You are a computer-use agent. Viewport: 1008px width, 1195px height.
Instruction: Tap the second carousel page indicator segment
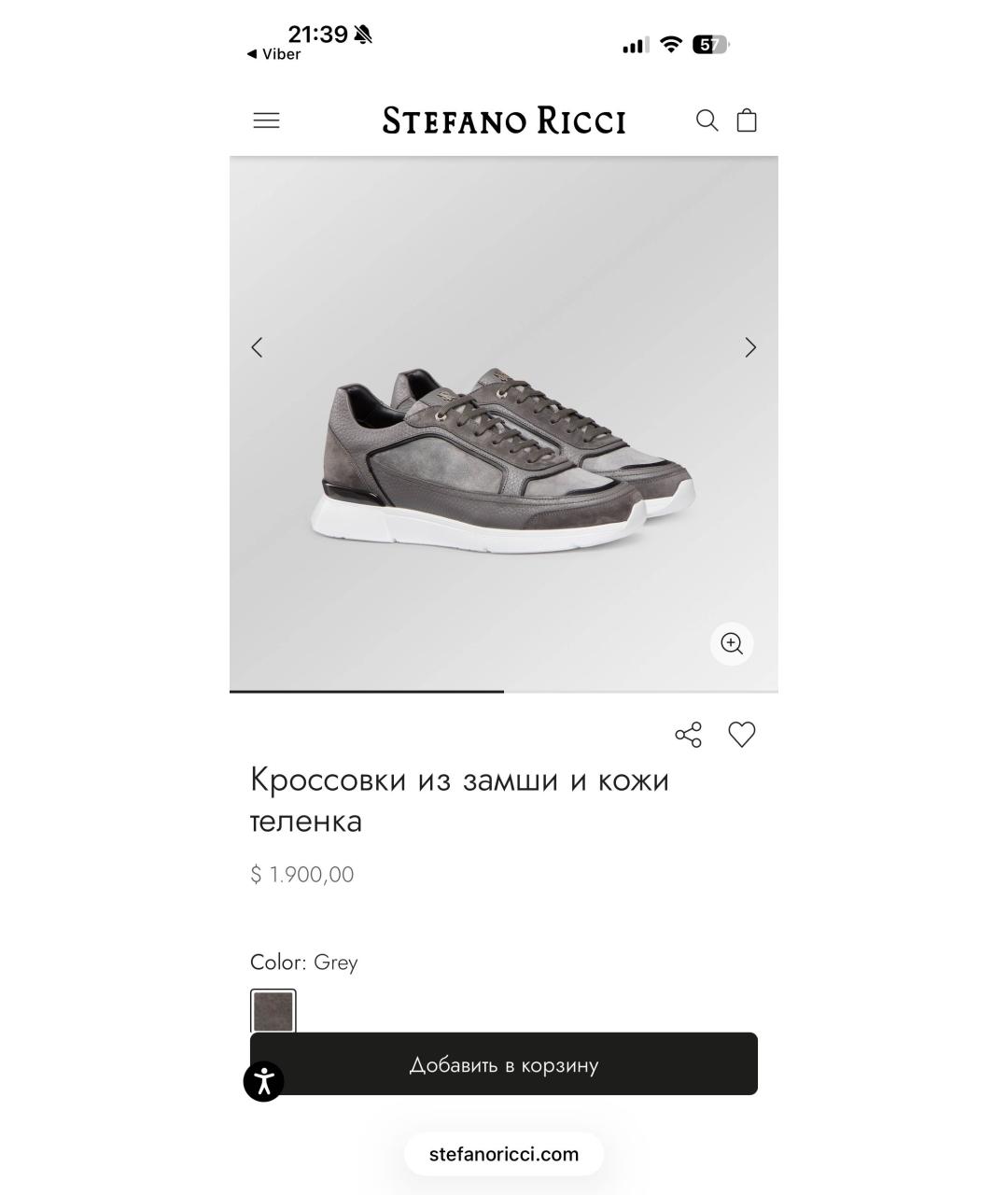642,692
